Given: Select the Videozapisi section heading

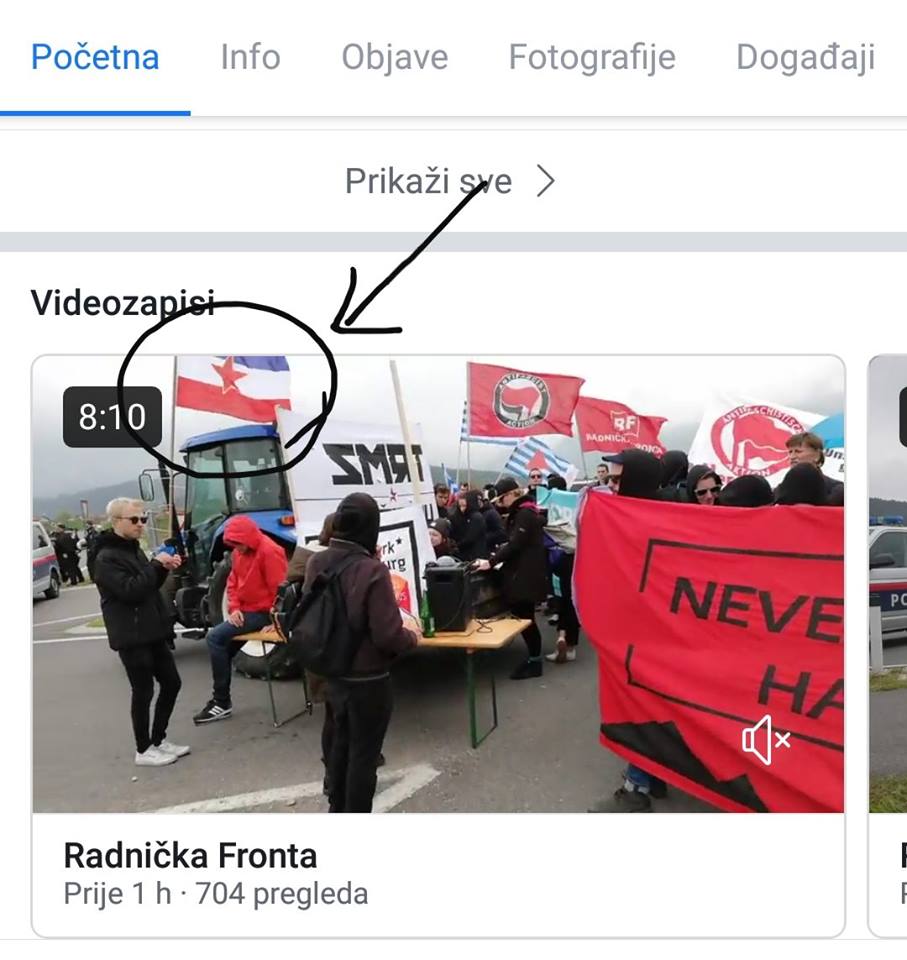Looking at the screenshot, I should pyautogui.click(x=124, y=302).
